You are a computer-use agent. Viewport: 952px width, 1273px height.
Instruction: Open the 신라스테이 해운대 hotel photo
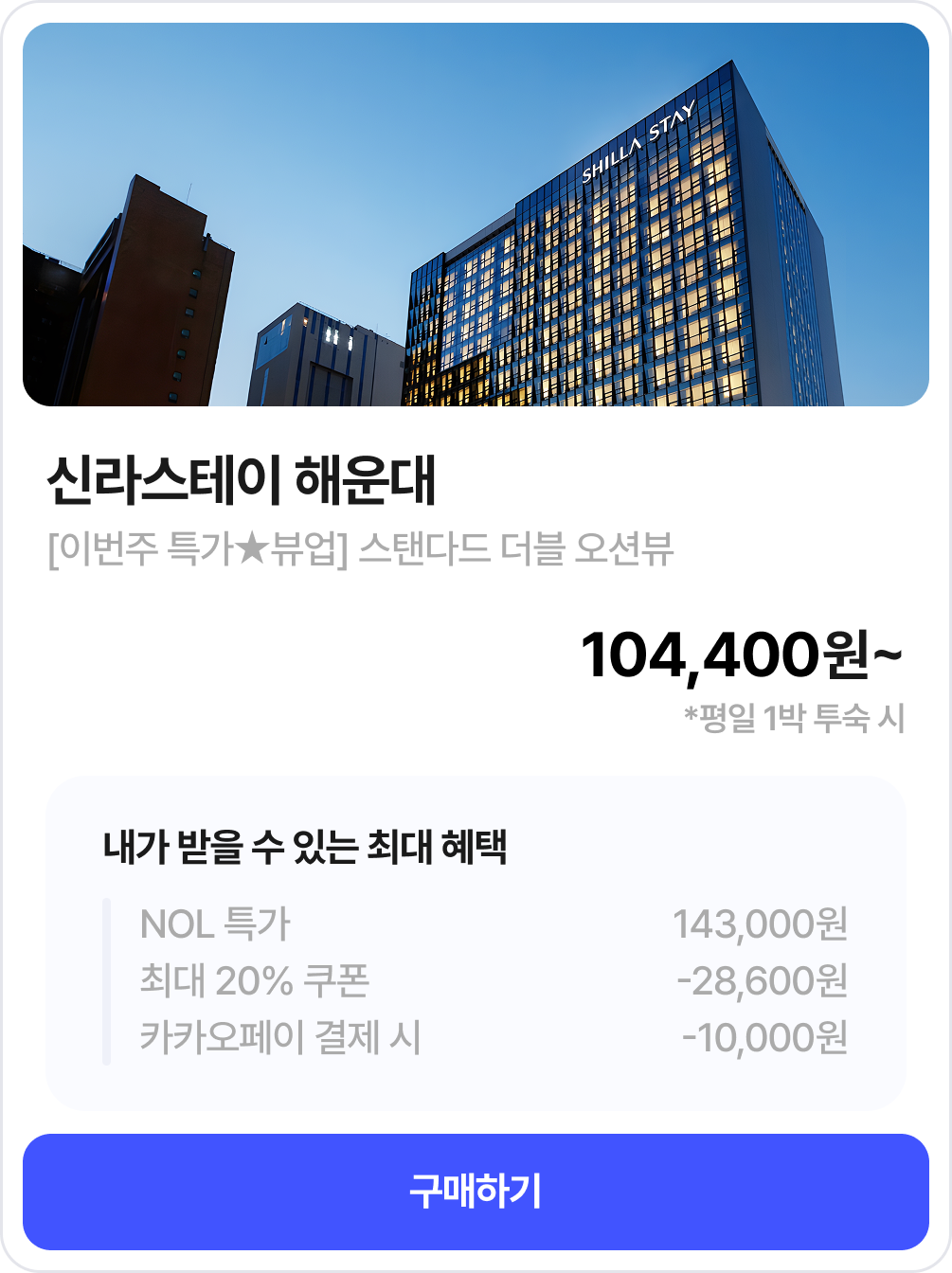(476, 215)
